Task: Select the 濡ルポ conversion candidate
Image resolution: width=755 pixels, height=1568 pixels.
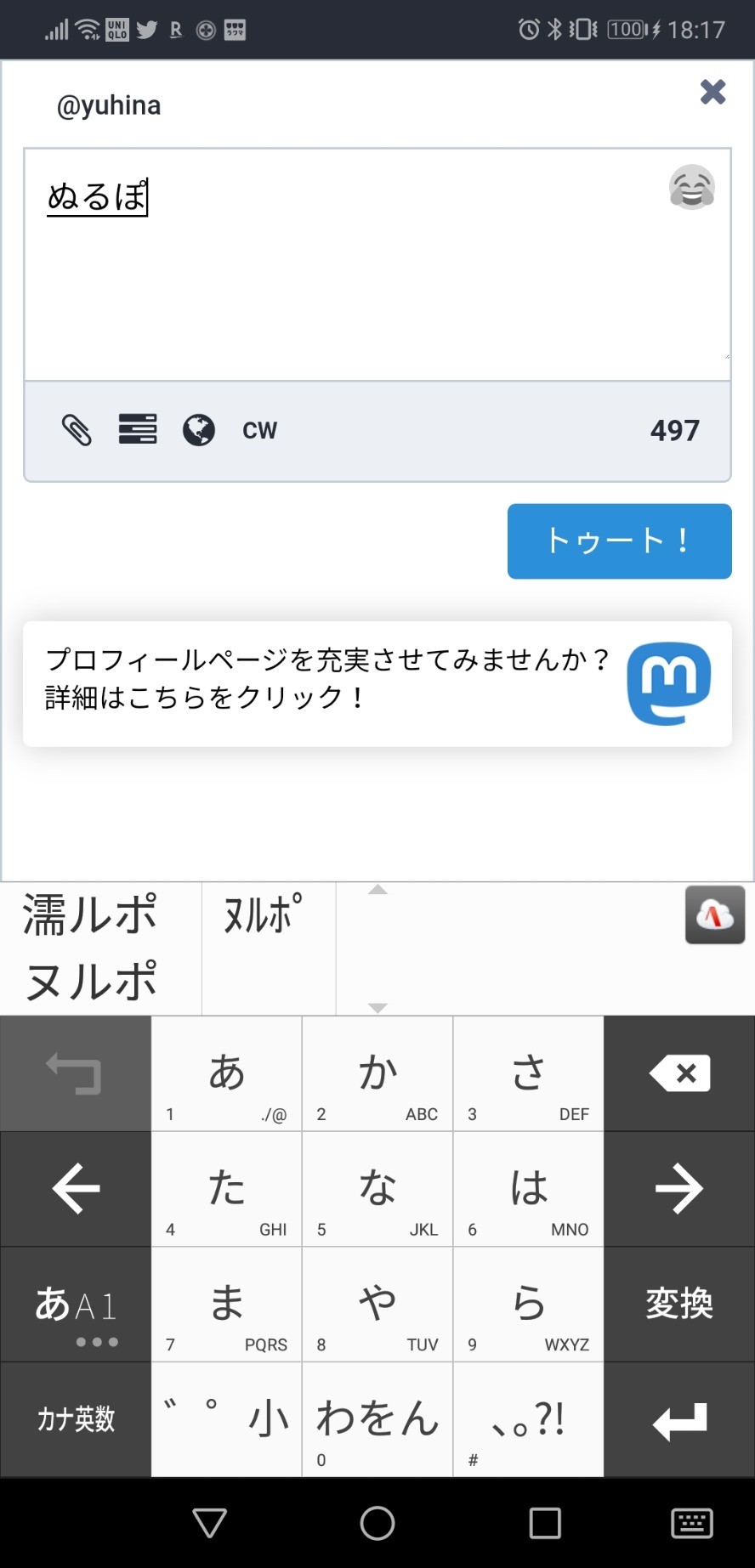Action: pos(90,914)
